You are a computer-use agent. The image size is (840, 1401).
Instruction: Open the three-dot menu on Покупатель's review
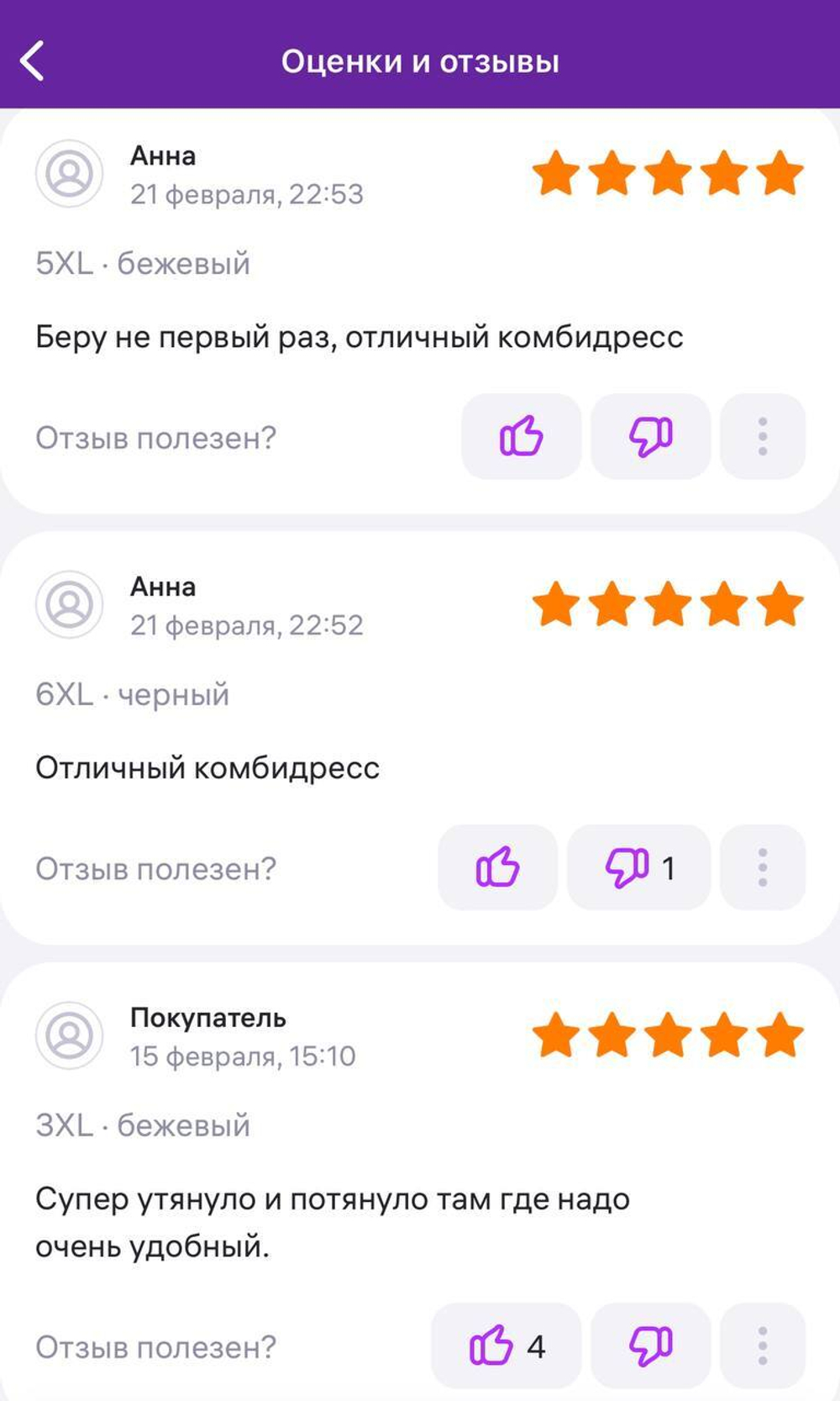coord(762,1346)
